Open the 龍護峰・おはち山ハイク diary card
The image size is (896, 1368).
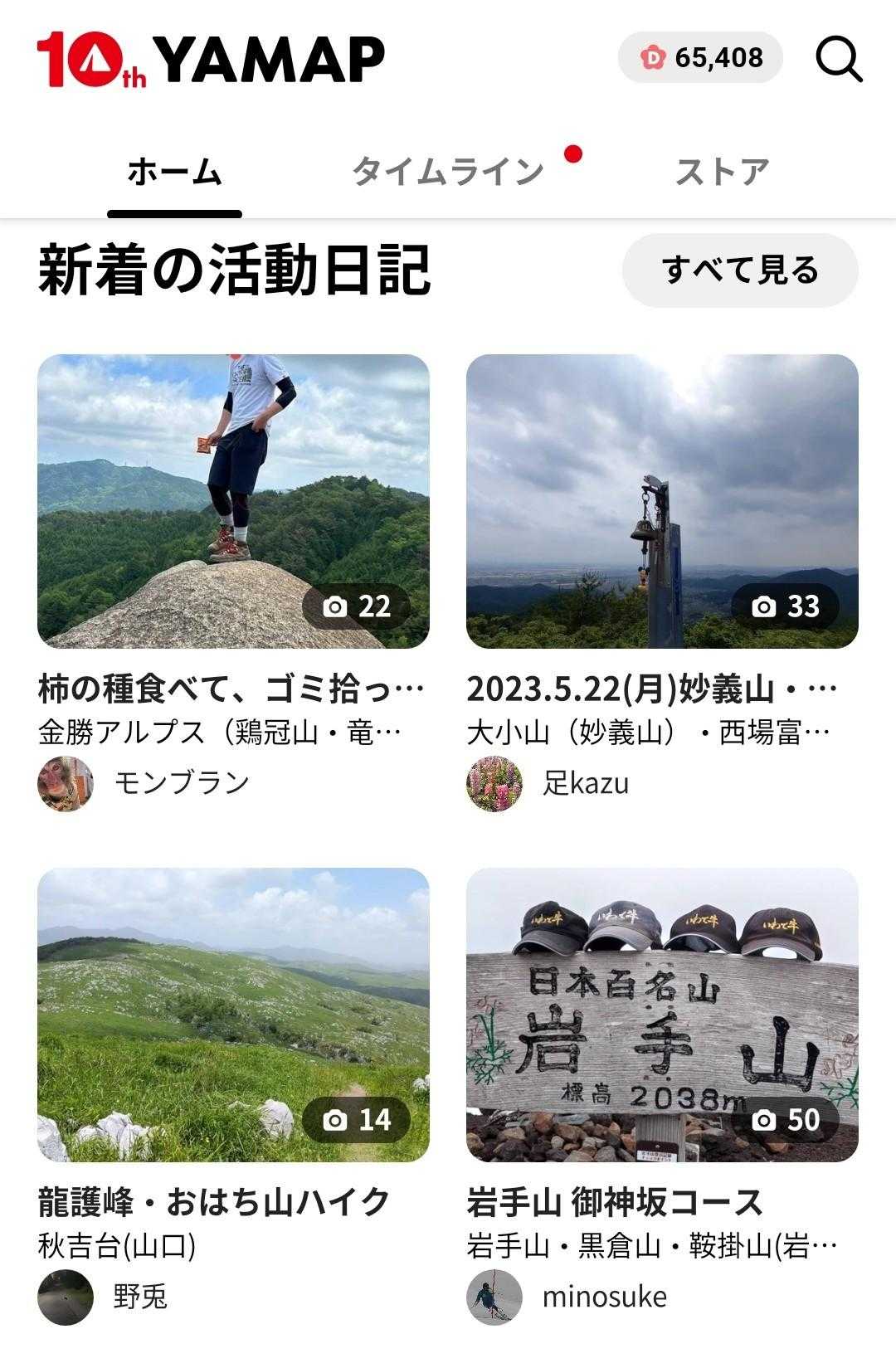click(x=233, y=1015)
